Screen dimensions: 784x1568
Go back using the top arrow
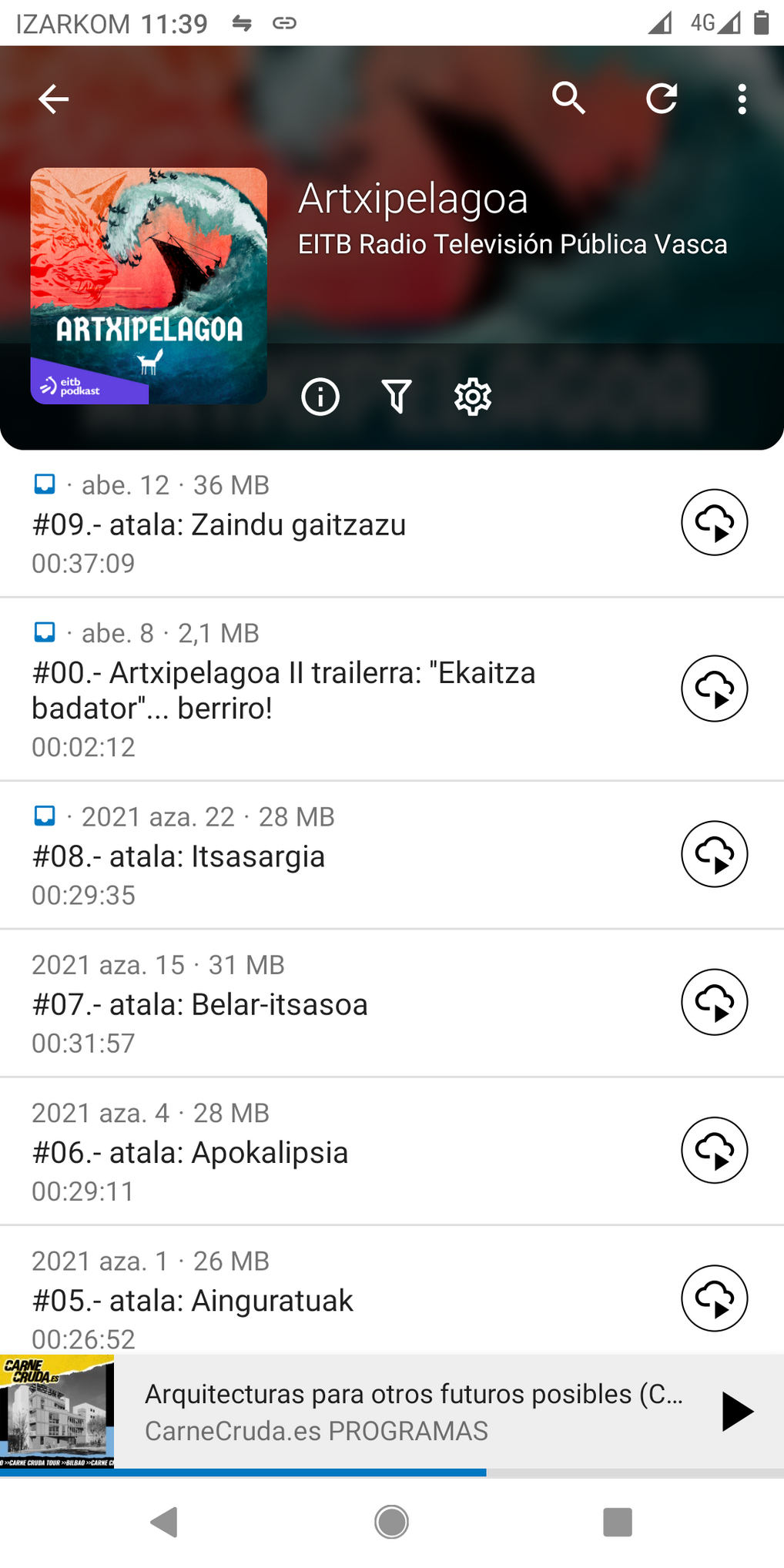tap(54, 99)
